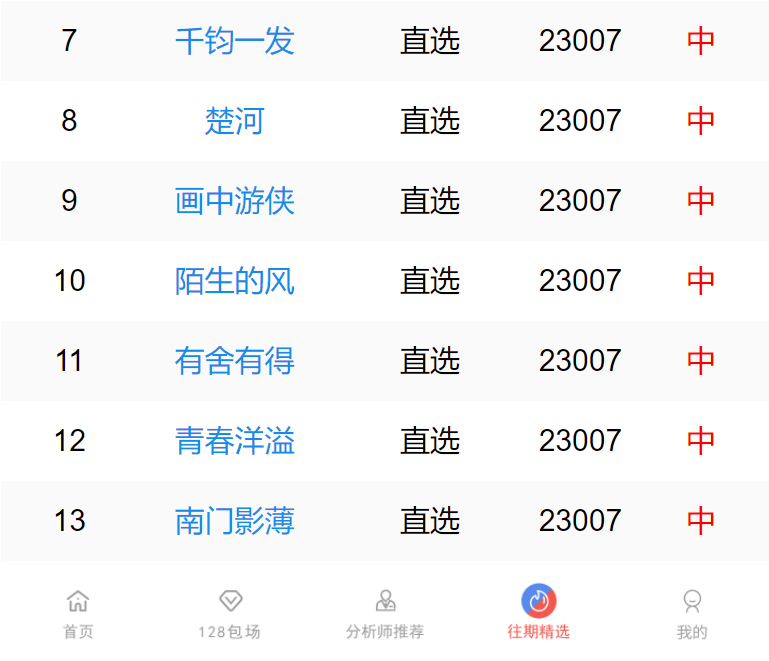Select analyst 陌生的风
Image resolution: width=769 pixels, height=661 pixels.
pos(234,281)
